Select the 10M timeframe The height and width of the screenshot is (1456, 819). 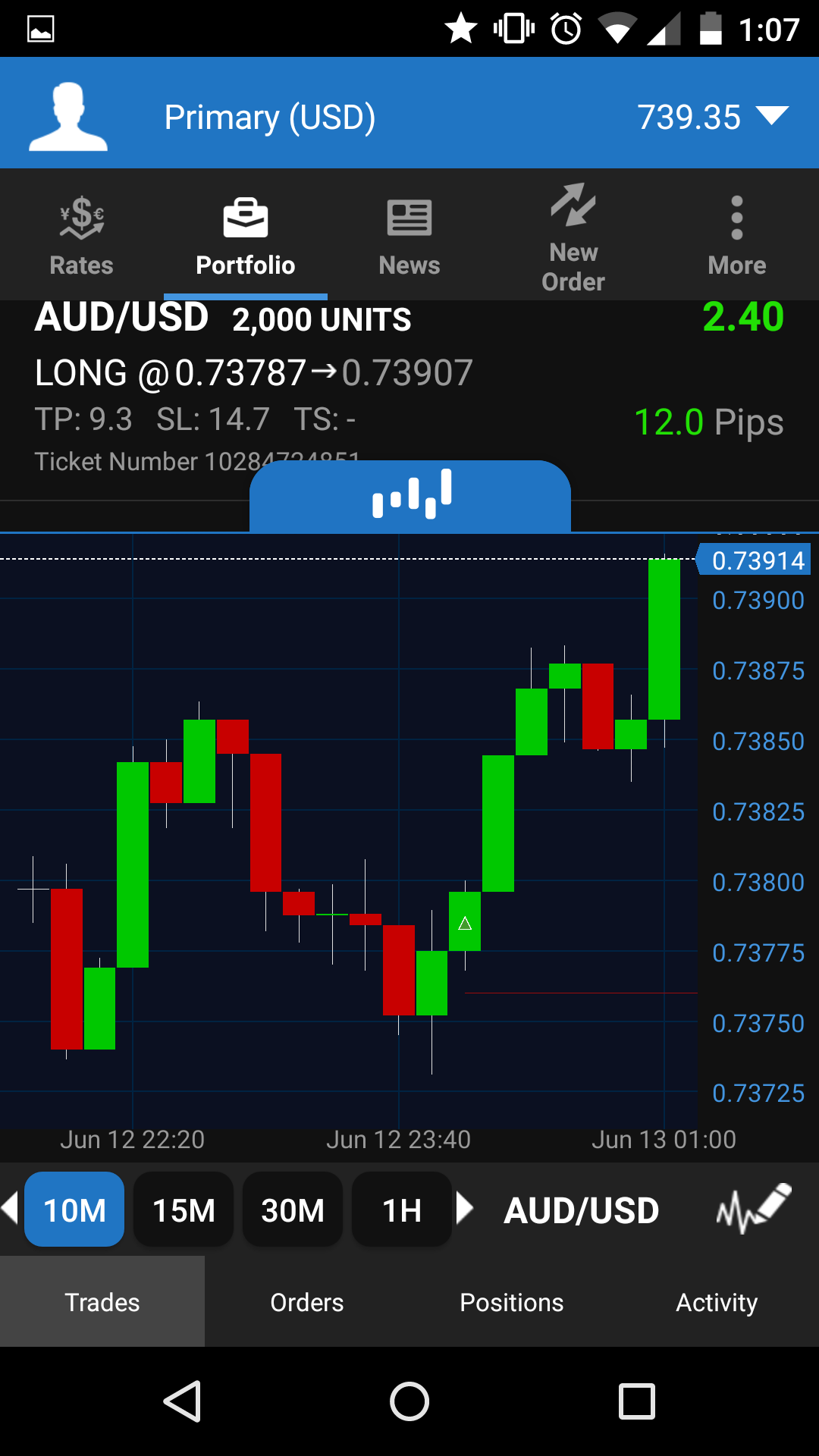point(74,1210)
